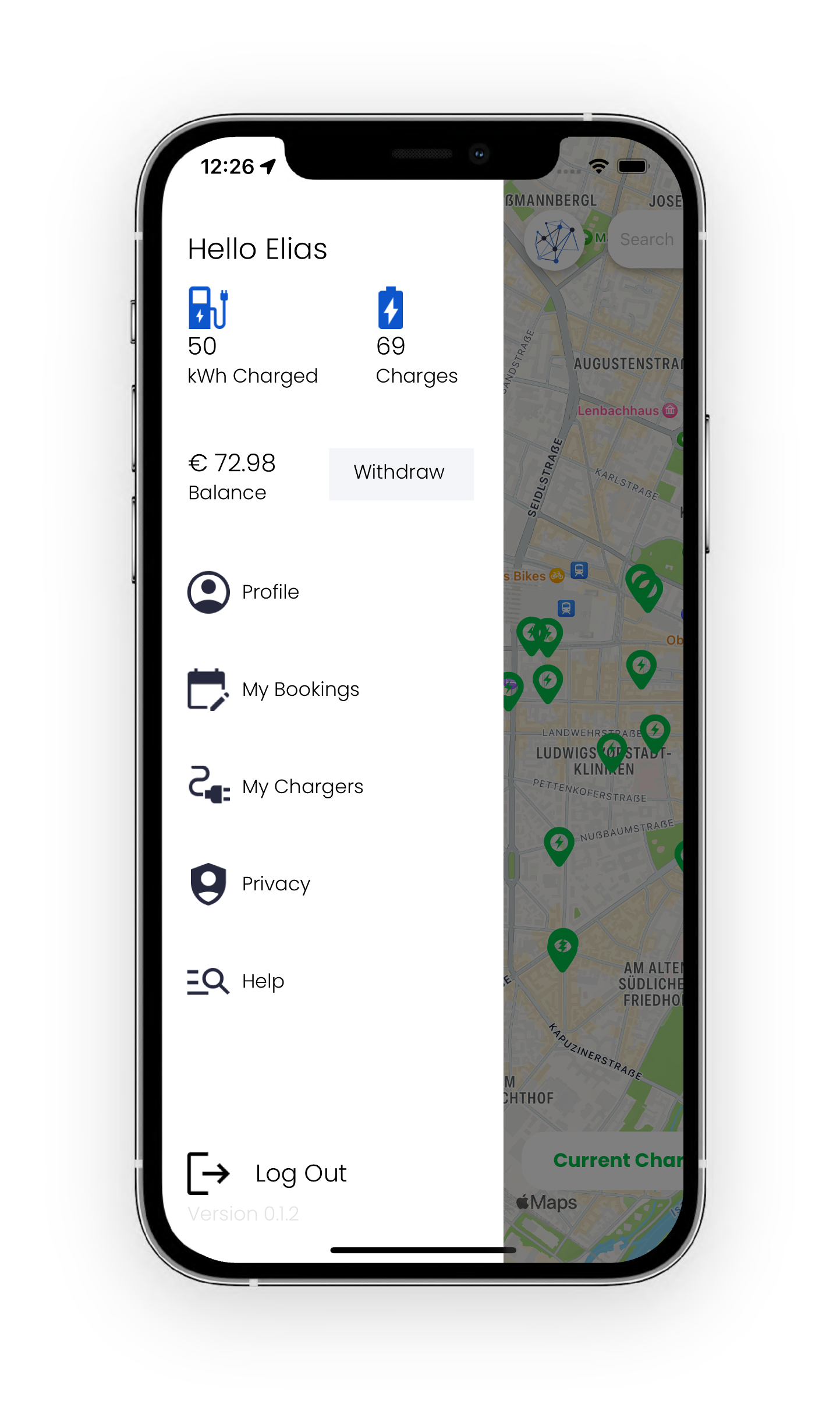Open My Bookings
Image resolution: width=840 pixels, height=1422 pixels.
300,689
